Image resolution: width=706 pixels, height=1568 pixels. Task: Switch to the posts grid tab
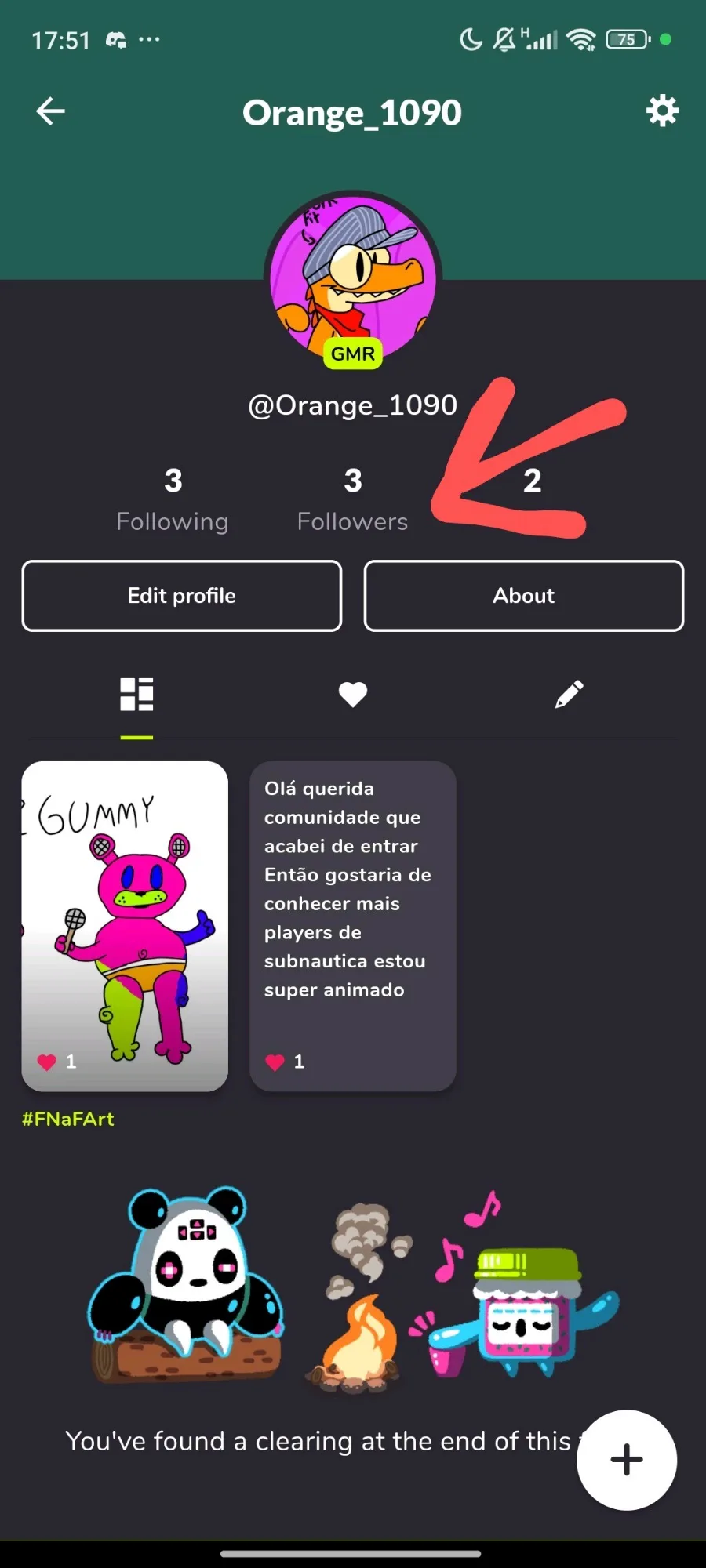[x=136, y=695]
